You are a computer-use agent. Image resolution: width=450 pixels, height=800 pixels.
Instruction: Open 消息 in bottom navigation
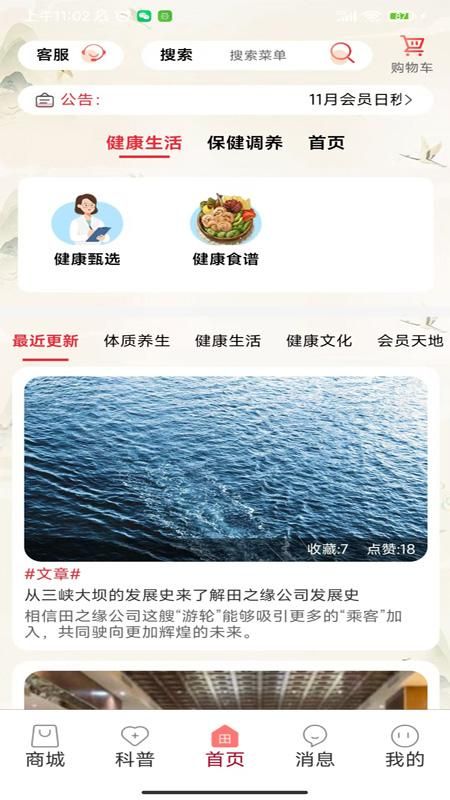tap(315, 746)
